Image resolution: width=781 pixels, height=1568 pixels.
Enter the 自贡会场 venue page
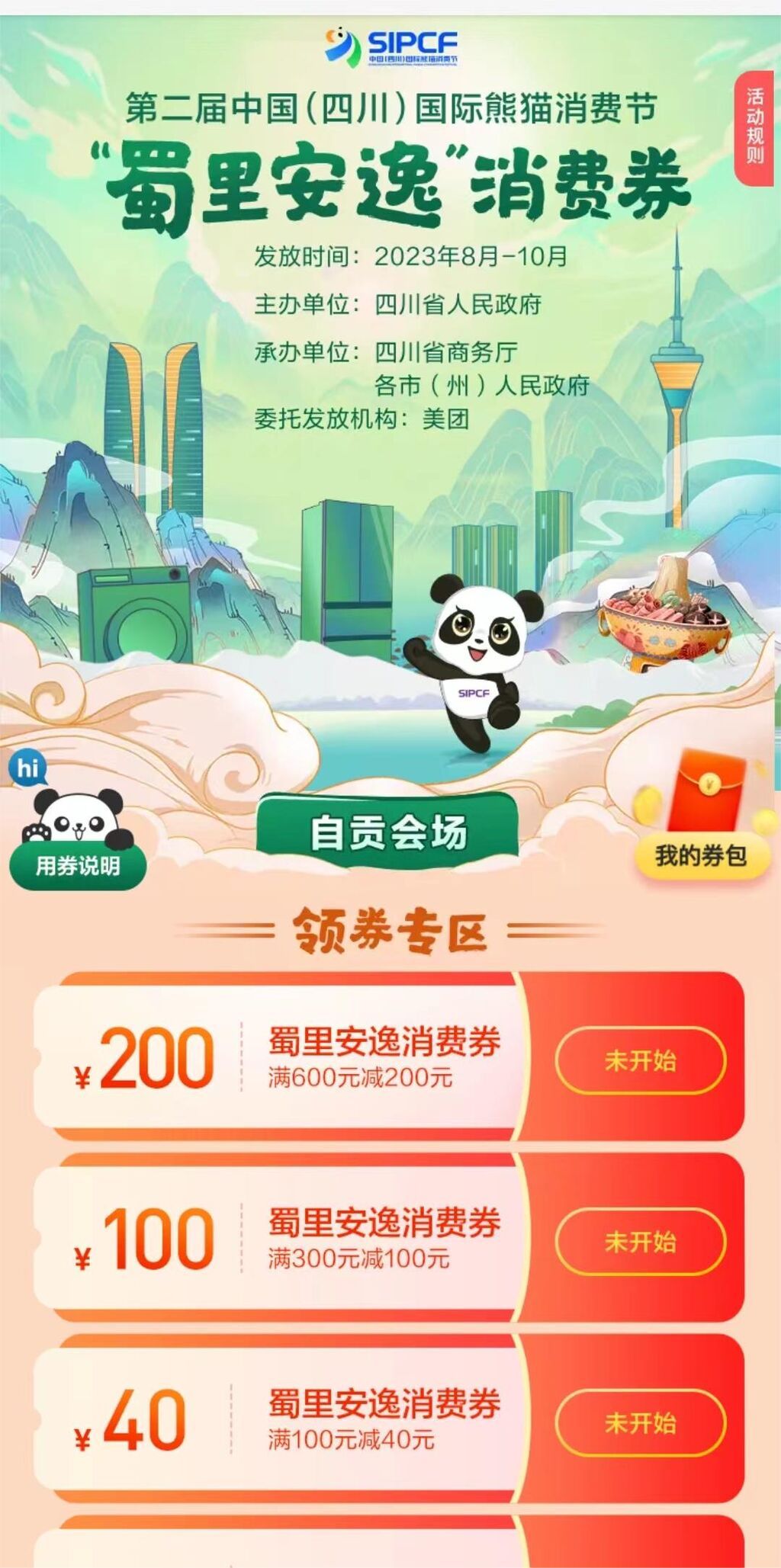(x=390, y=831)
